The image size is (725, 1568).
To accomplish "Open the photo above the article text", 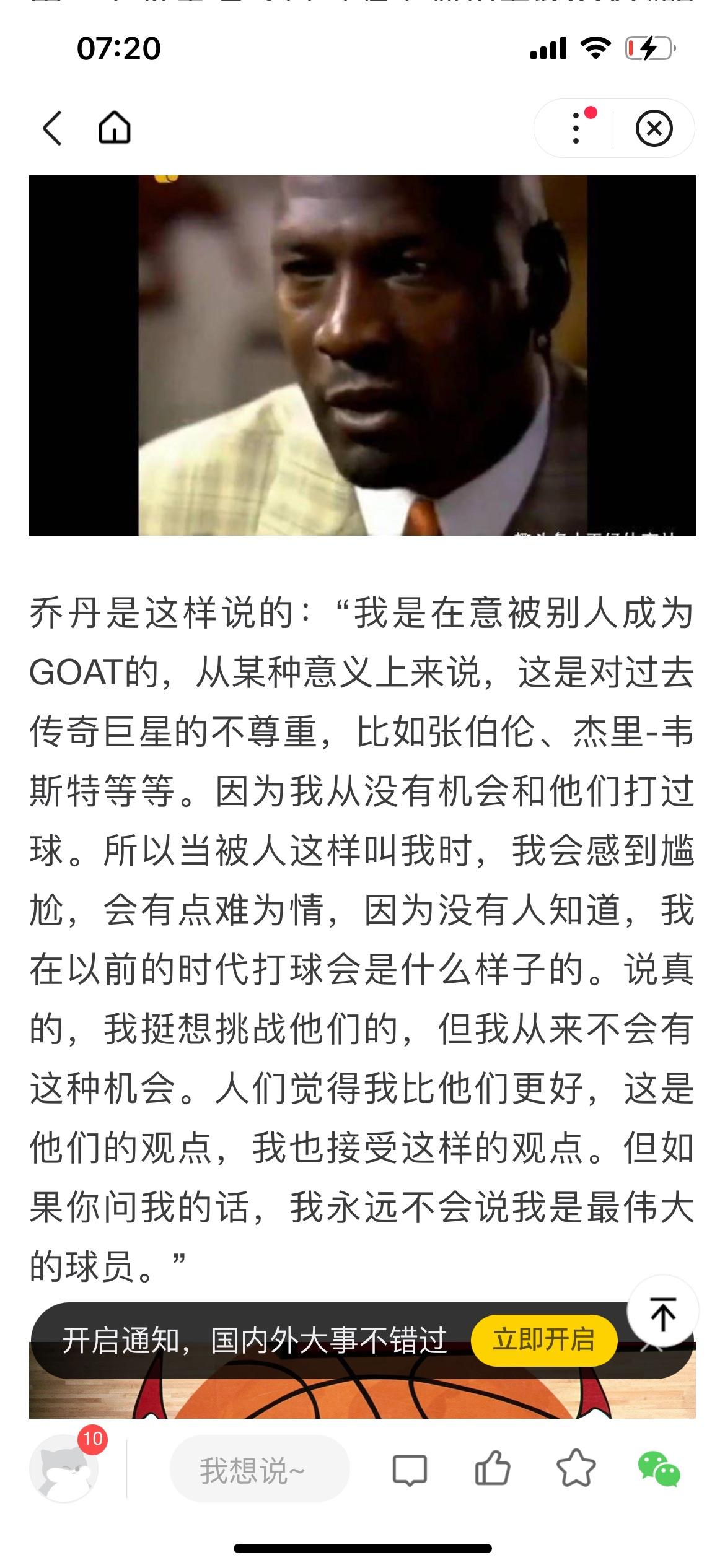I will [x=362, y=355].
